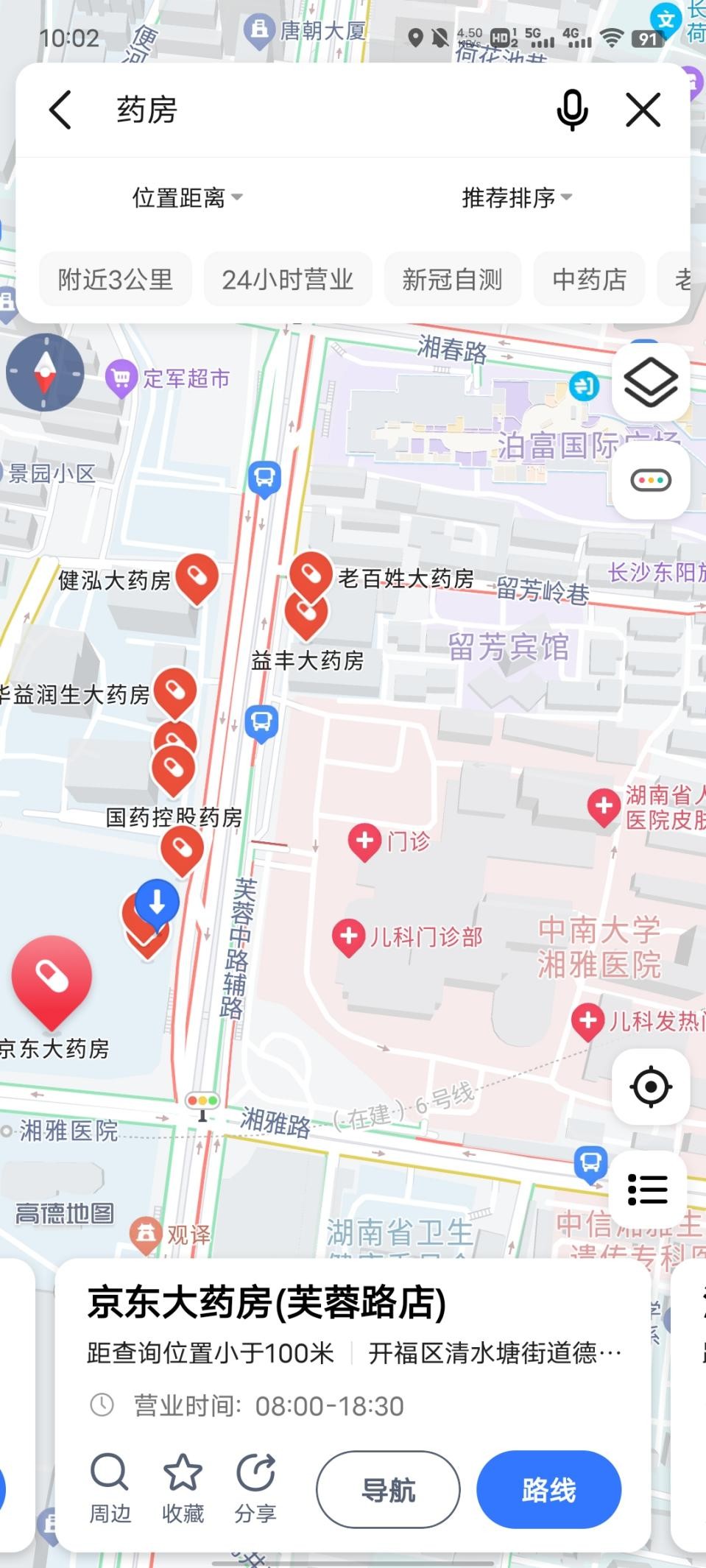
Task: Expand the 位置距离 dropdown
Action: [x=187, y=197]
